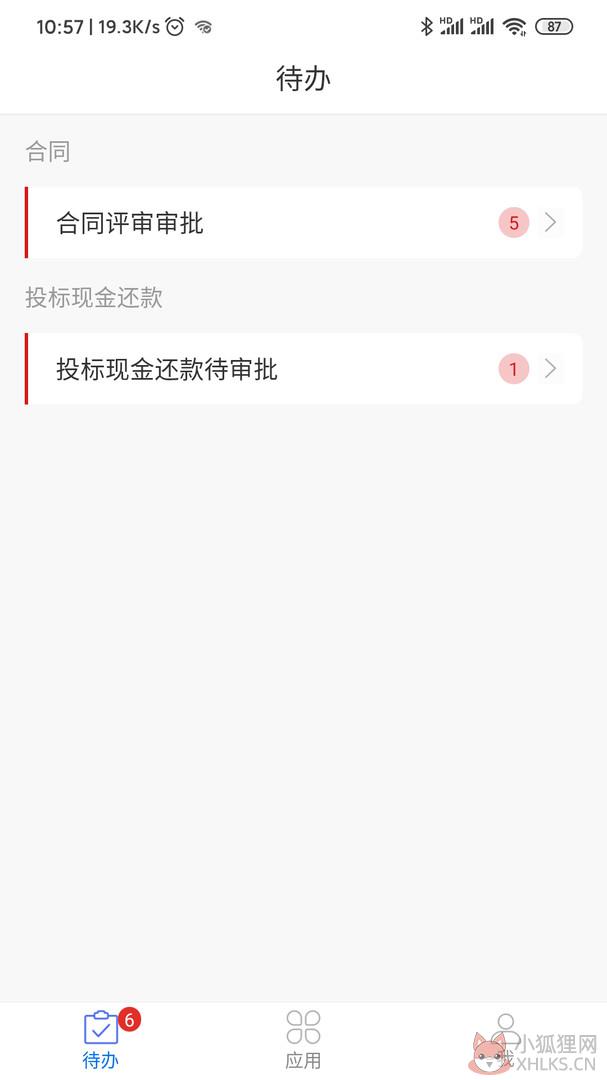Viewport: 607px width, 1080px height.
Task: Select the 待办 tab
Action: [x=101, y=1040]
